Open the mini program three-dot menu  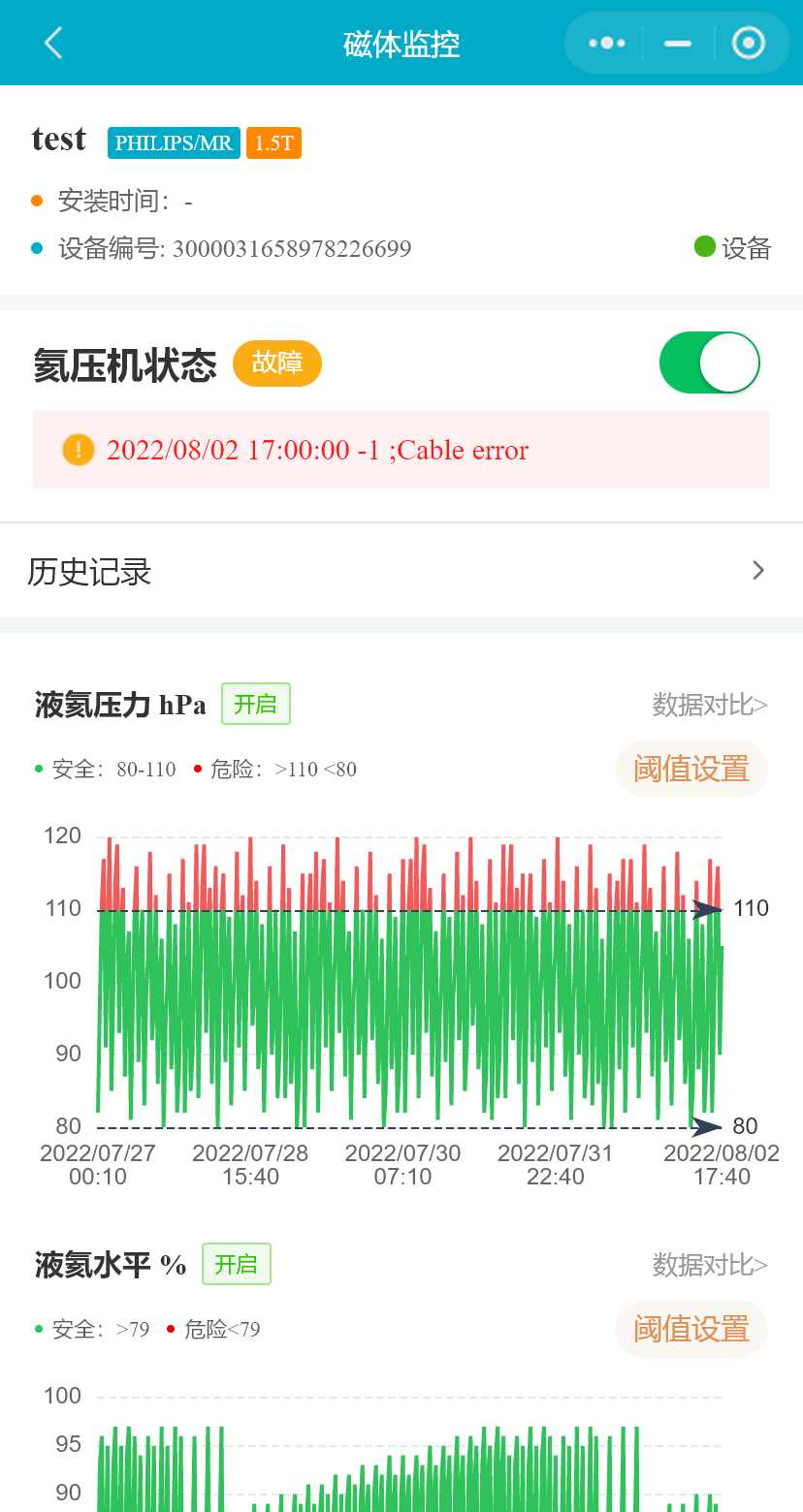pyautogui.click(x=606, y=43)
